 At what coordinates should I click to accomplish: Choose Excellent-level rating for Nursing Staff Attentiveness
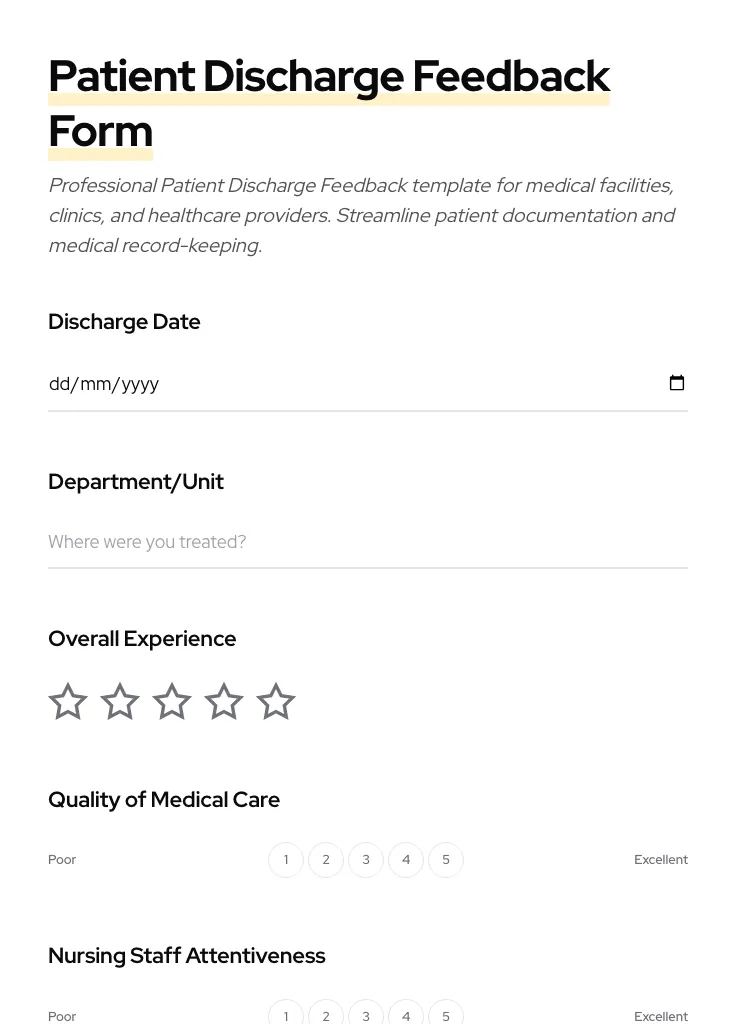pos(446,1015)
